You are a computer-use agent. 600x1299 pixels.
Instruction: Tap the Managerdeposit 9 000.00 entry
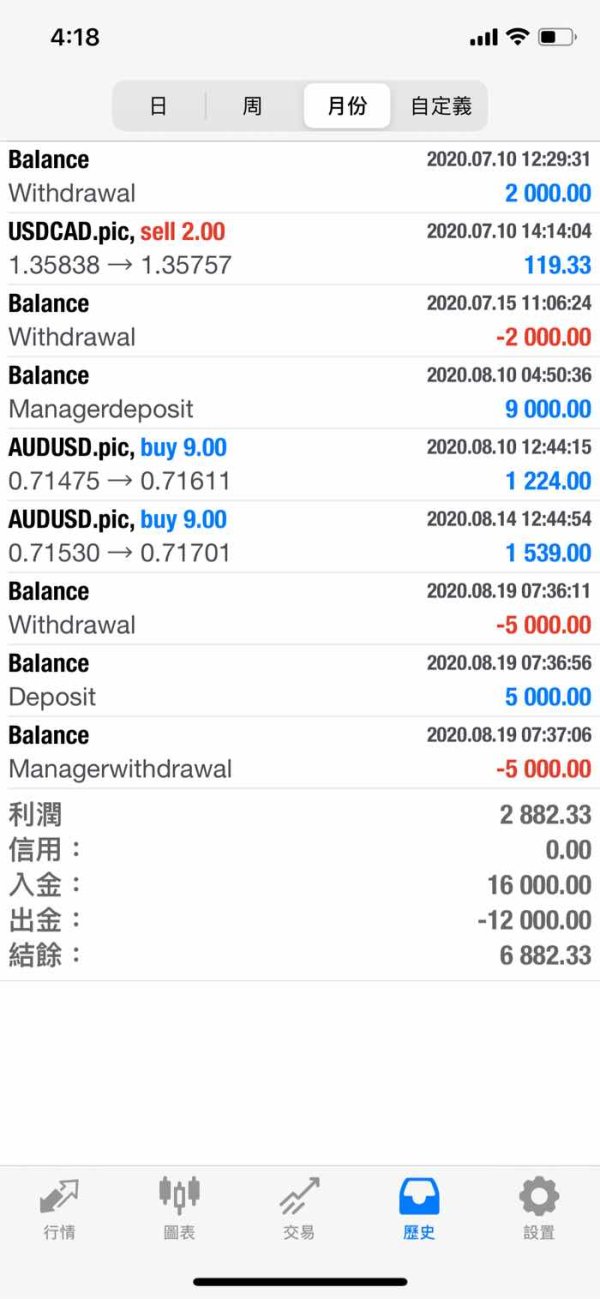click(x=300, y=393)
